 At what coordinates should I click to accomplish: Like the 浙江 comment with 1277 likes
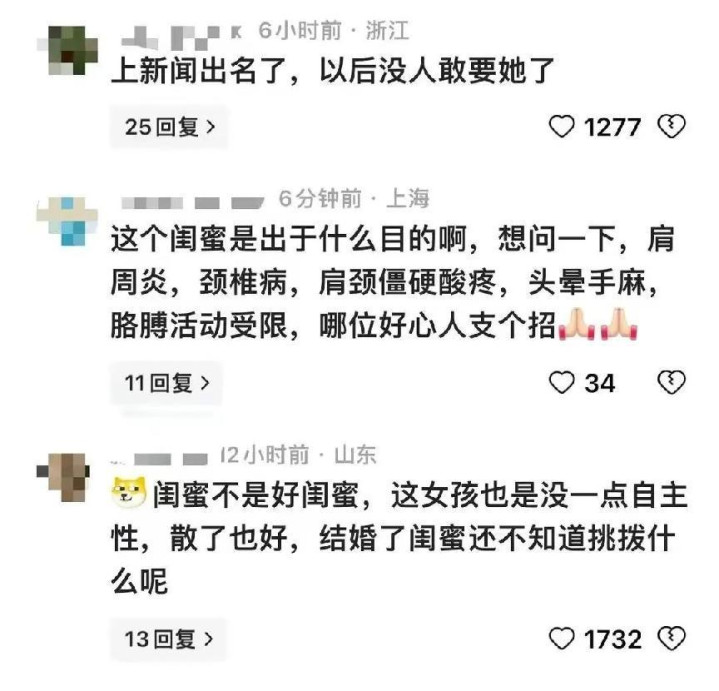[562, 127]
